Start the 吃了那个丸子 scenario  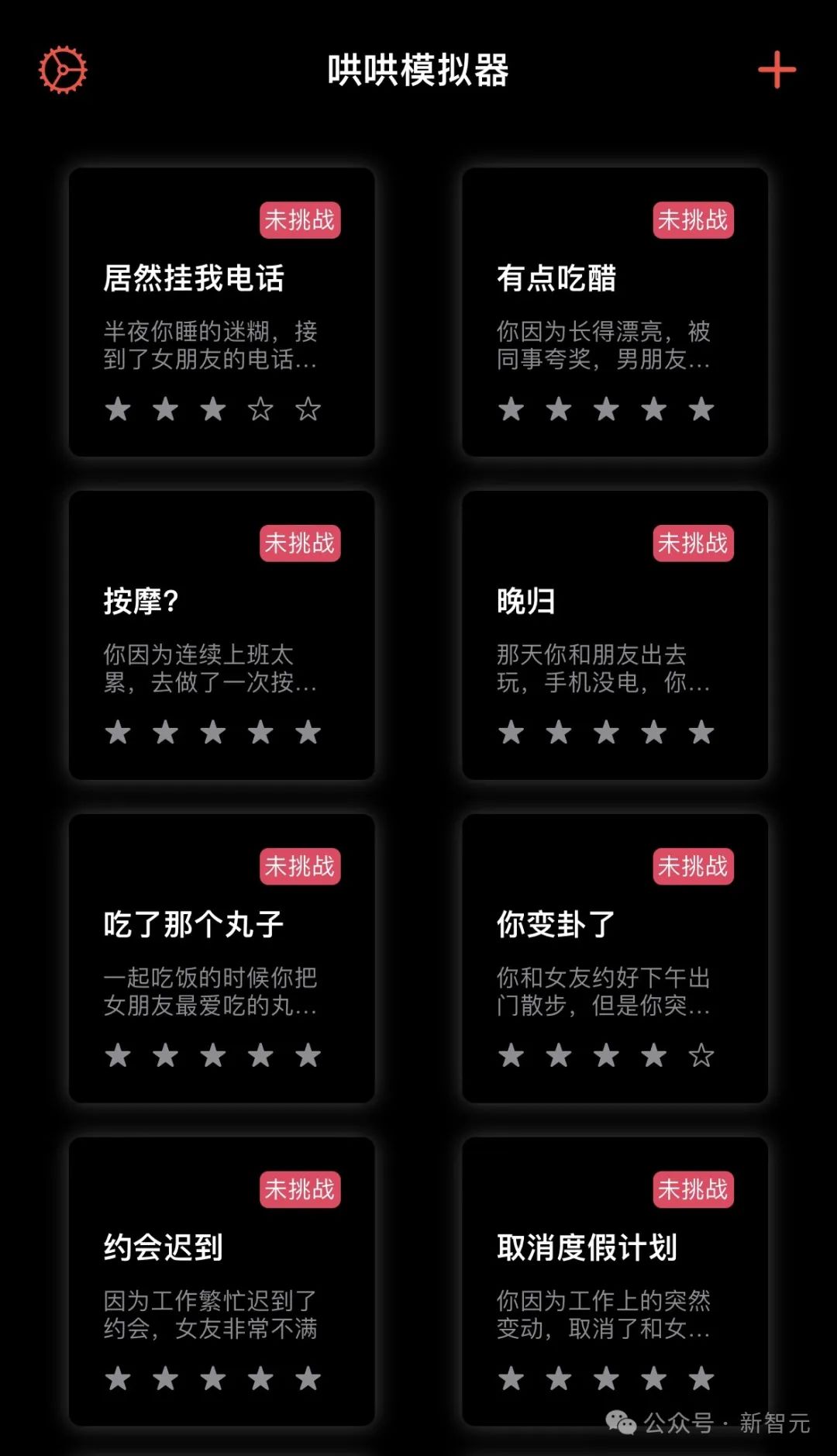tap(222, 958)
